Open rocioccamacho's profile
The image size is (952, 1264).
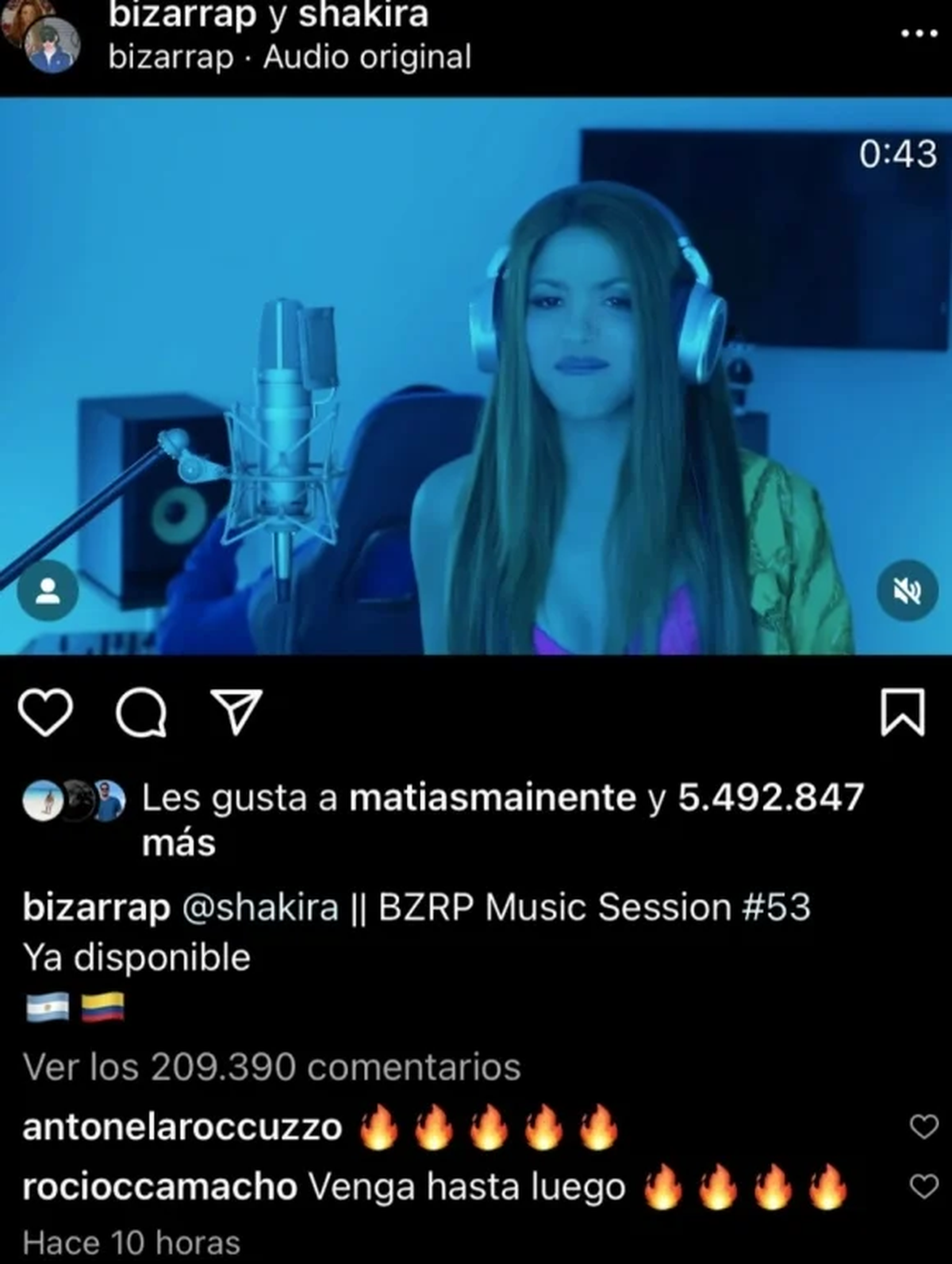click(159, 1187)
